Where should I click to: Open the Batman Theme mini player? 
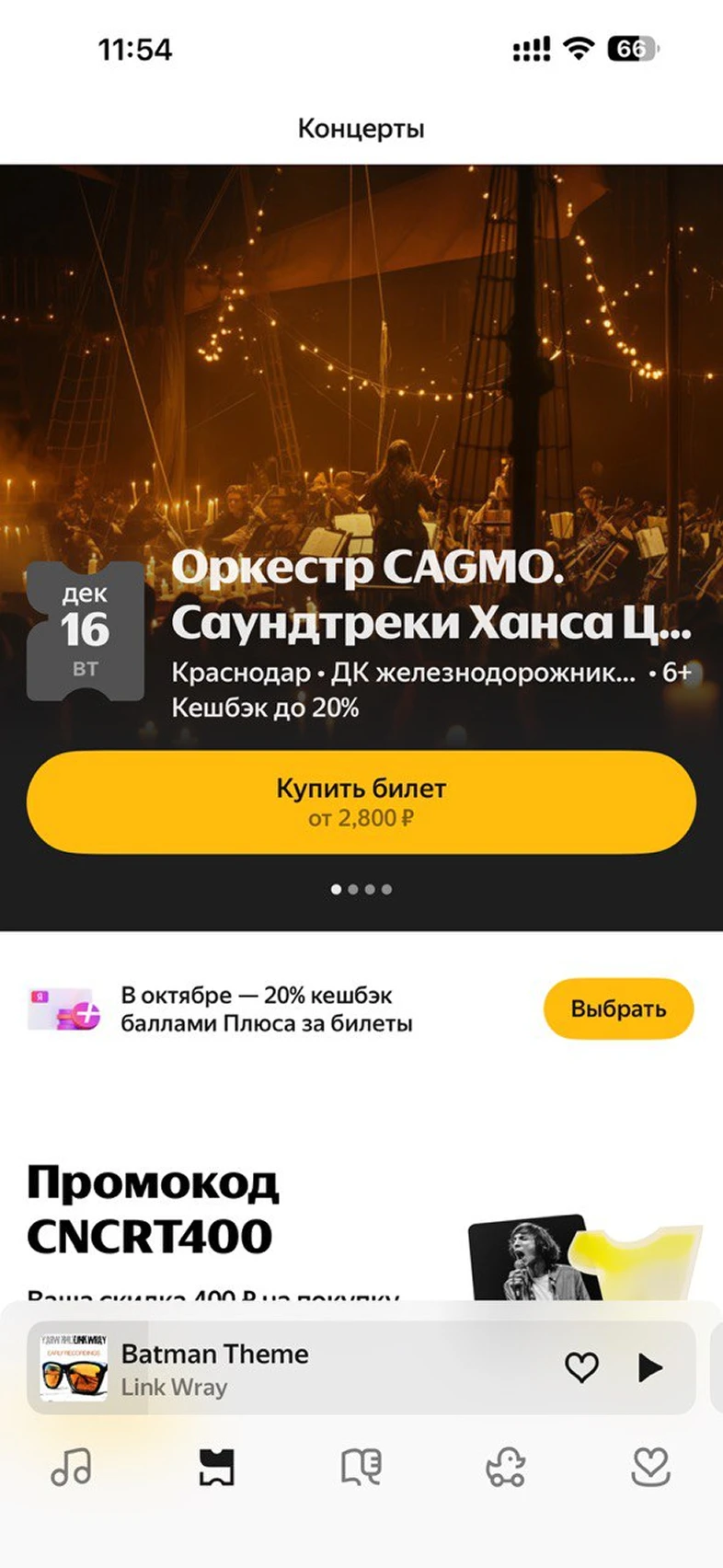click(x=276, y=1368)
